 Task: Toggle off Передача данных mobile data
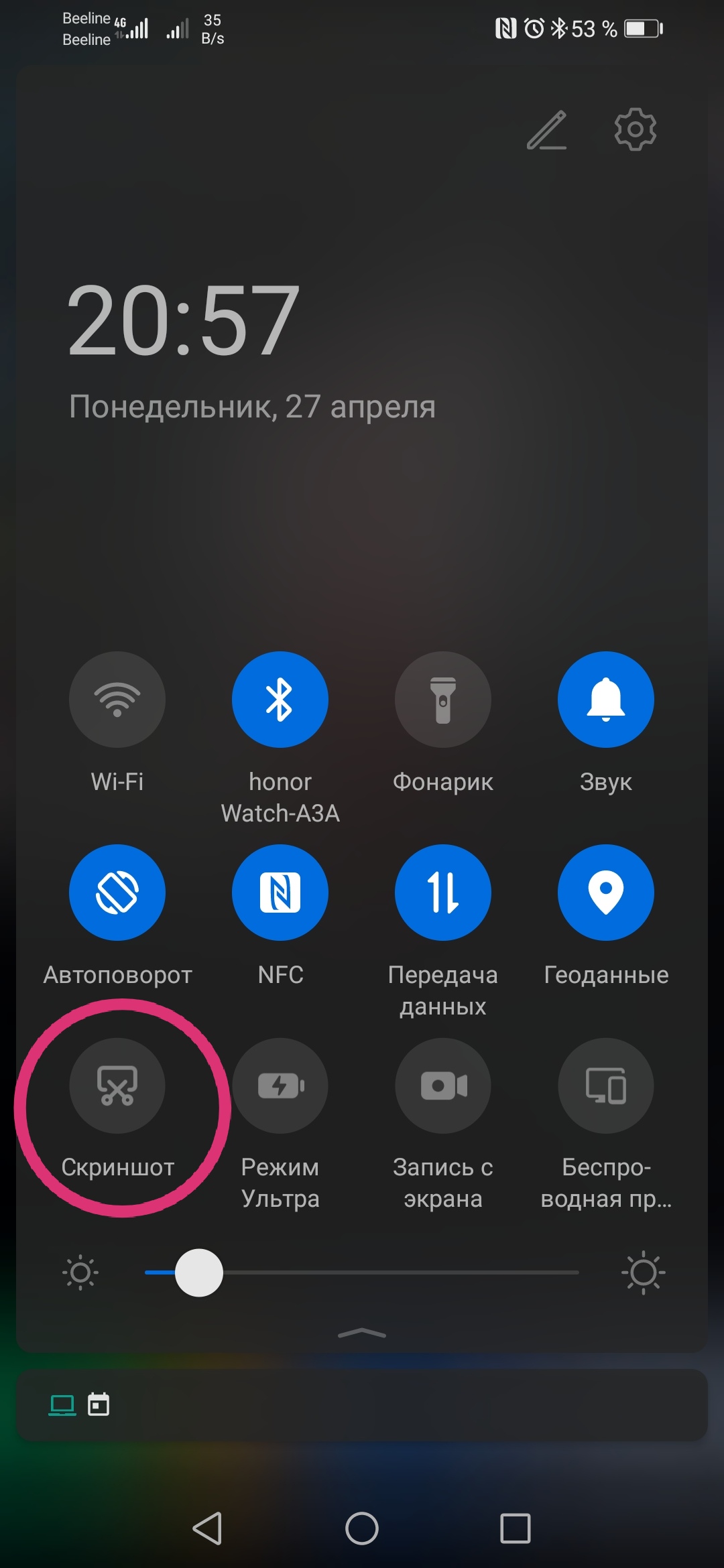[x=443, y=892]
